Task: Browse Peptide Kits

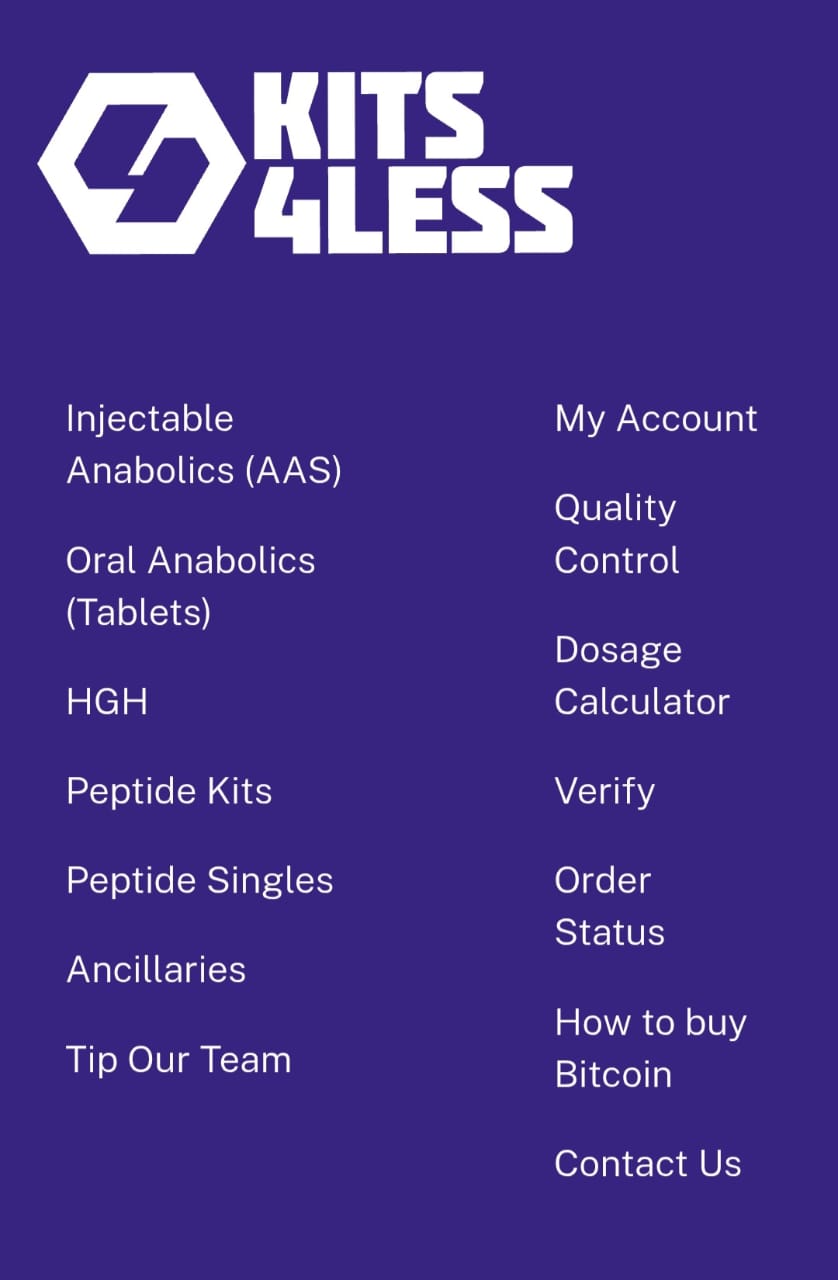Action: [x=169, y=791]
